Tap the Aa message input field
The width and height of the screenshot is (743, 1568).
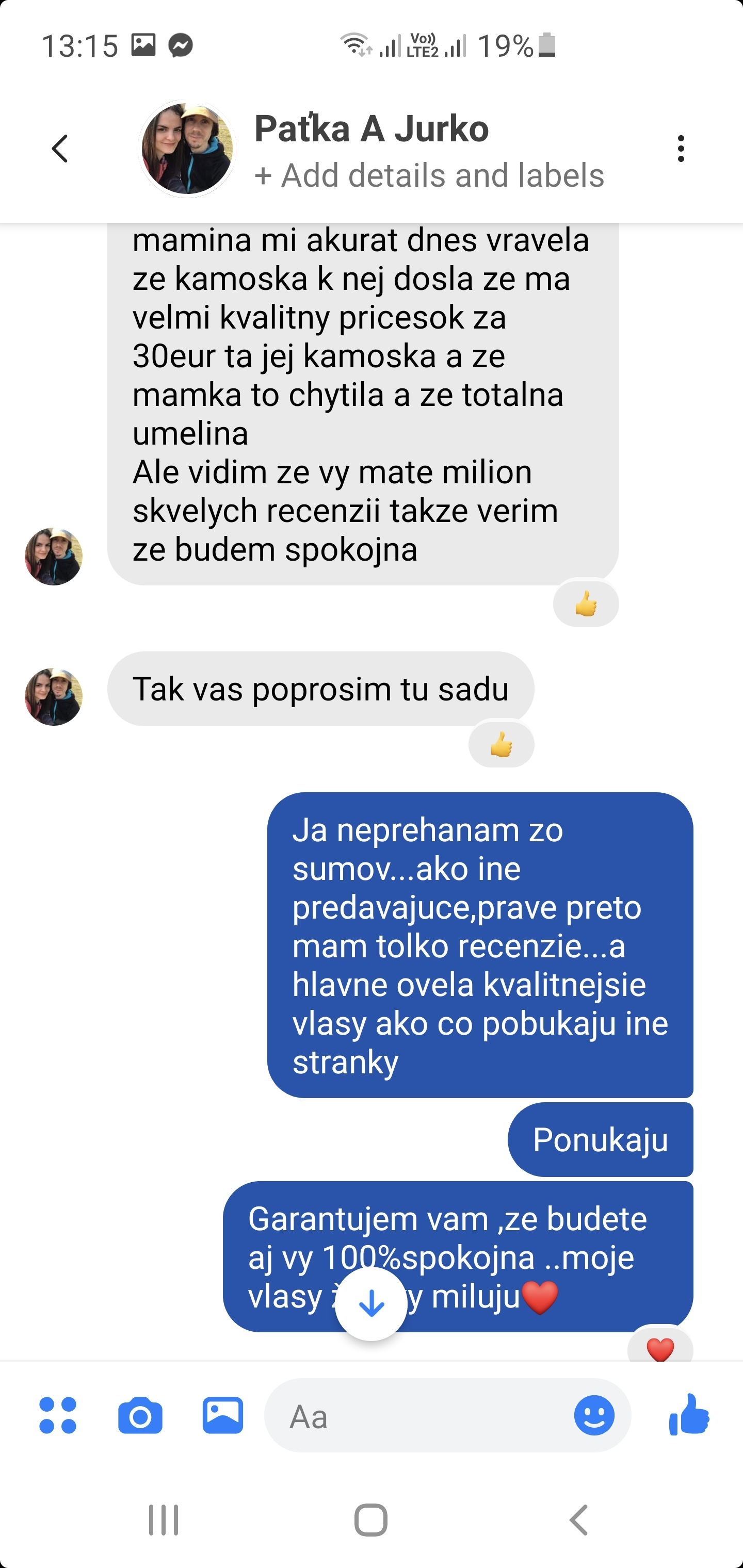420,1415
